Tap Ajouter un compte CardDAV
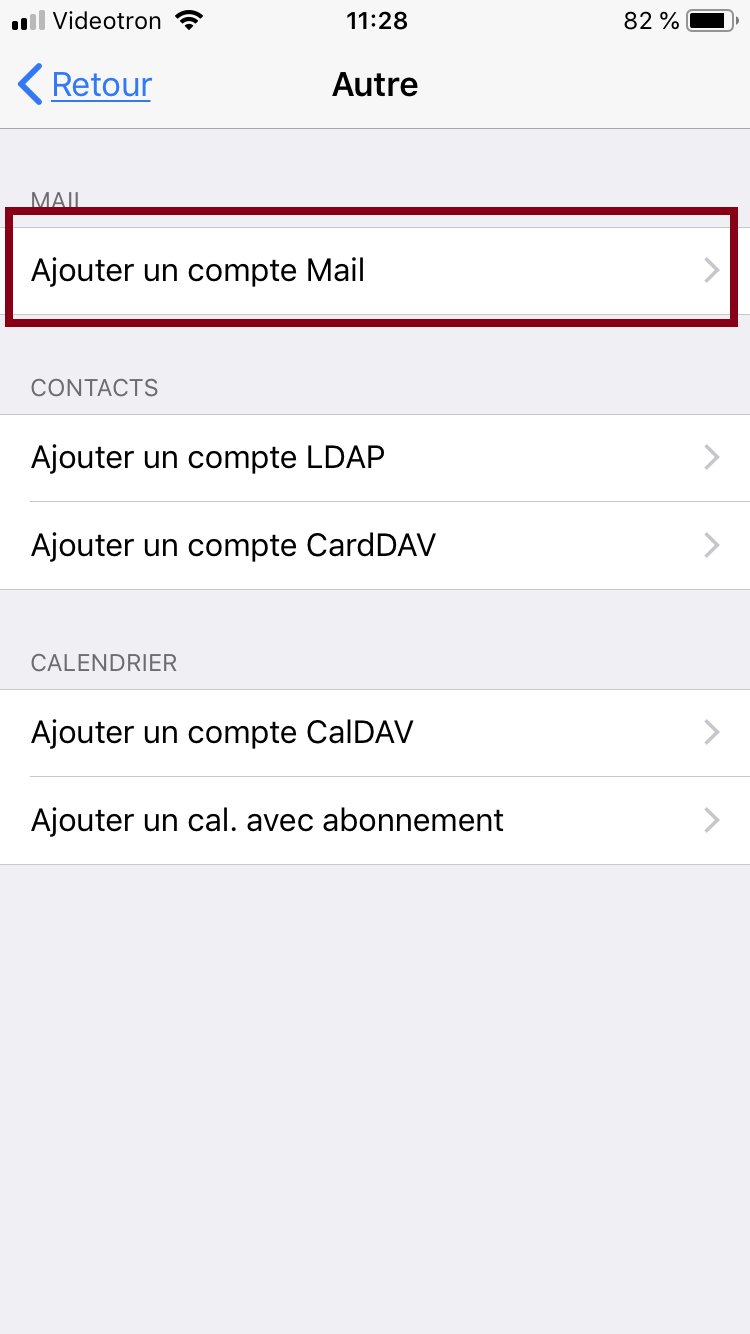 tap(374, 546)
